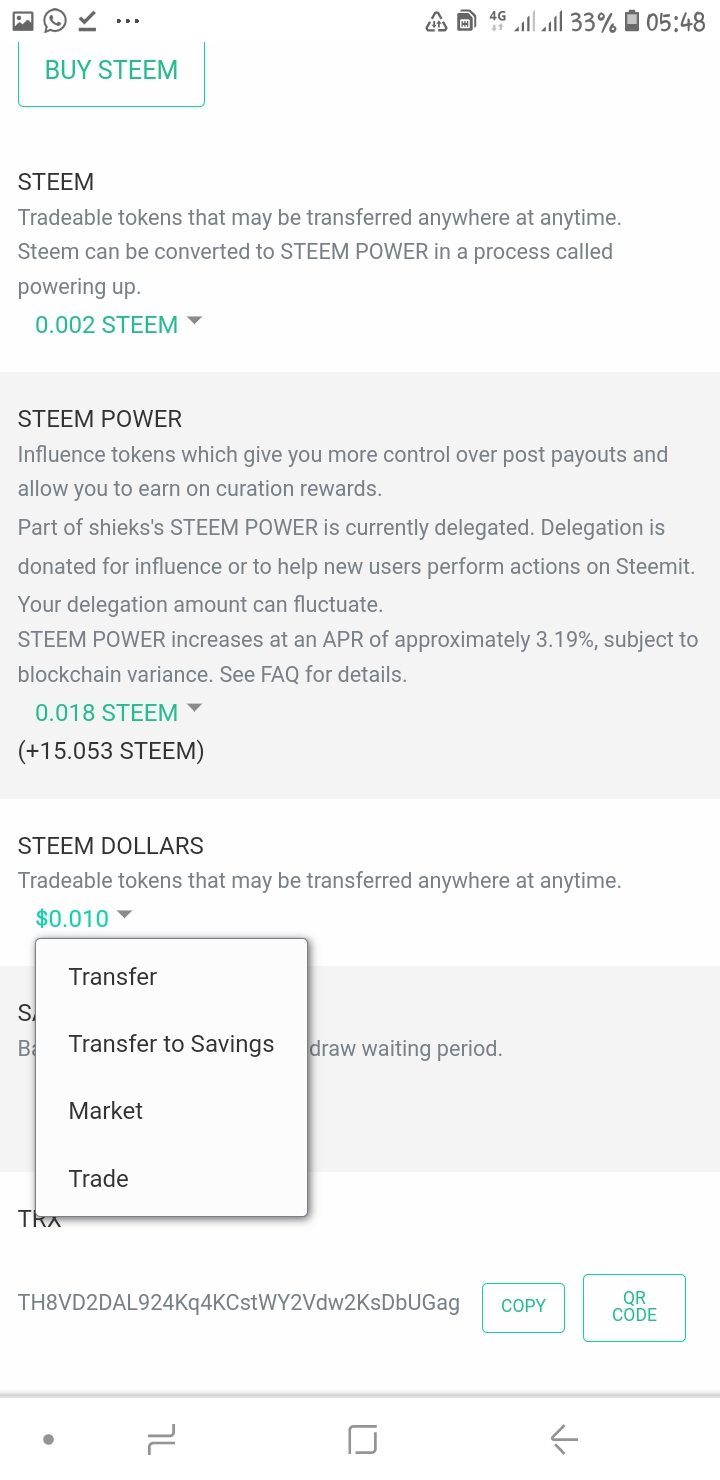Choose Transfer to Savings option
Image resolution: width=720 pixels, height=1480 pixels.
pyautogui.click(x=171, y=1044)
